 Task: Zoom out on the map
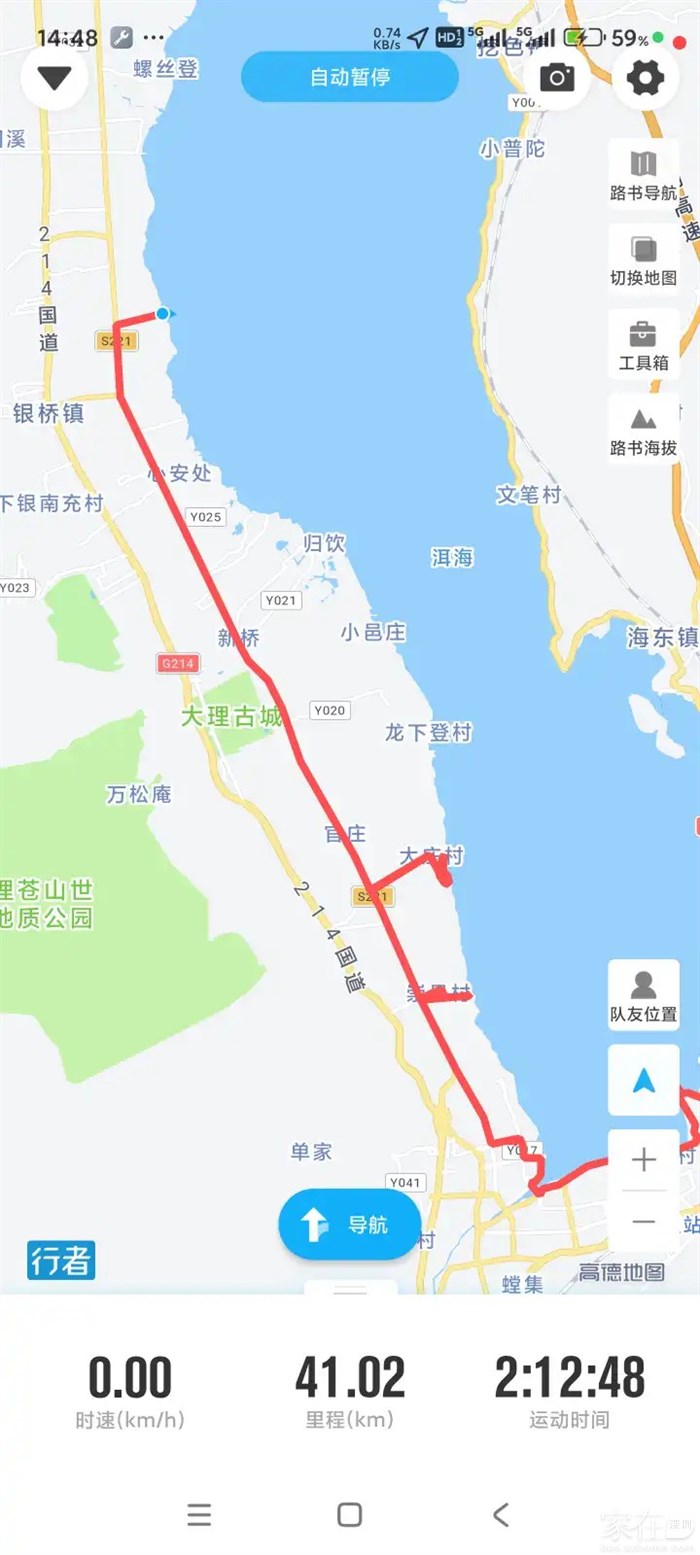tap(643, 1221)
